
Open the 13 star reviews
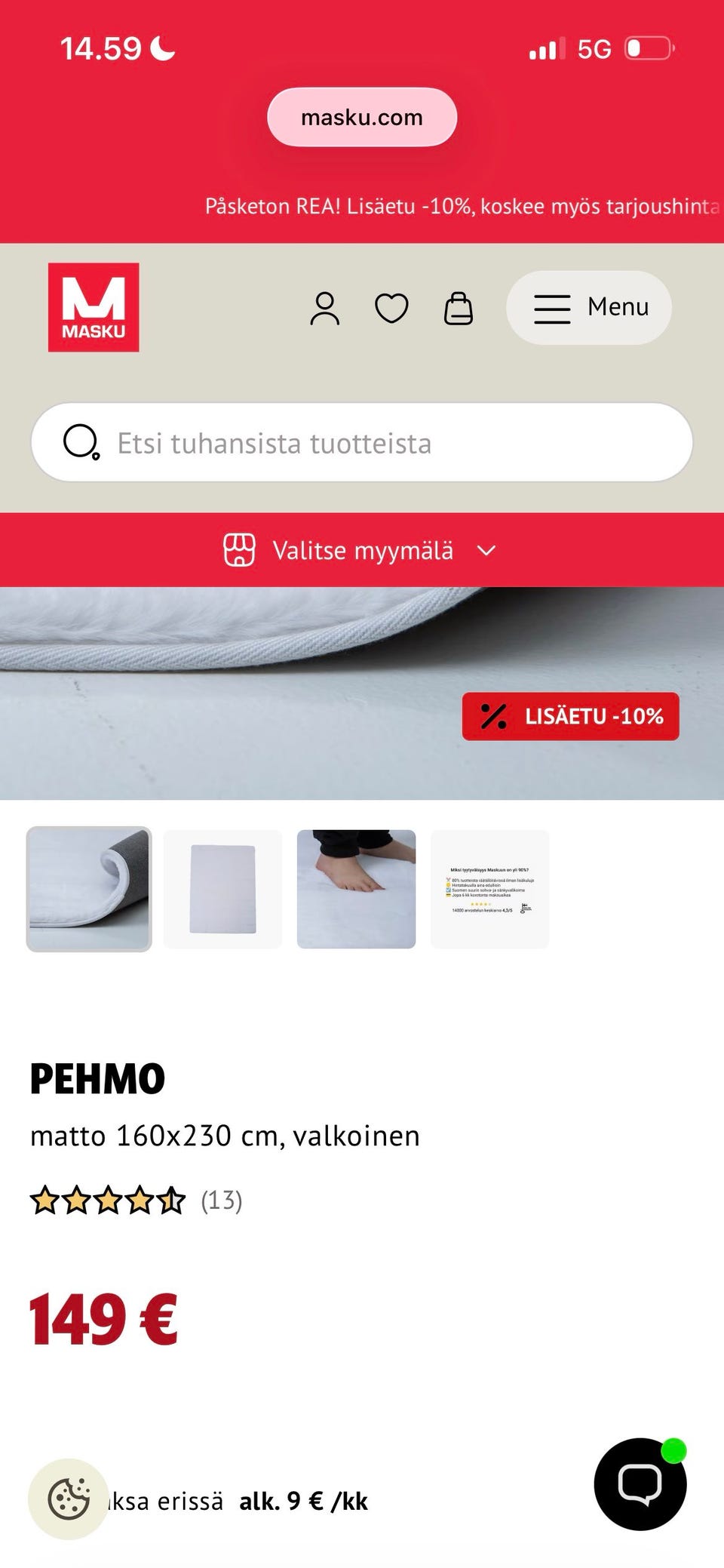(x=137, y=1200)
